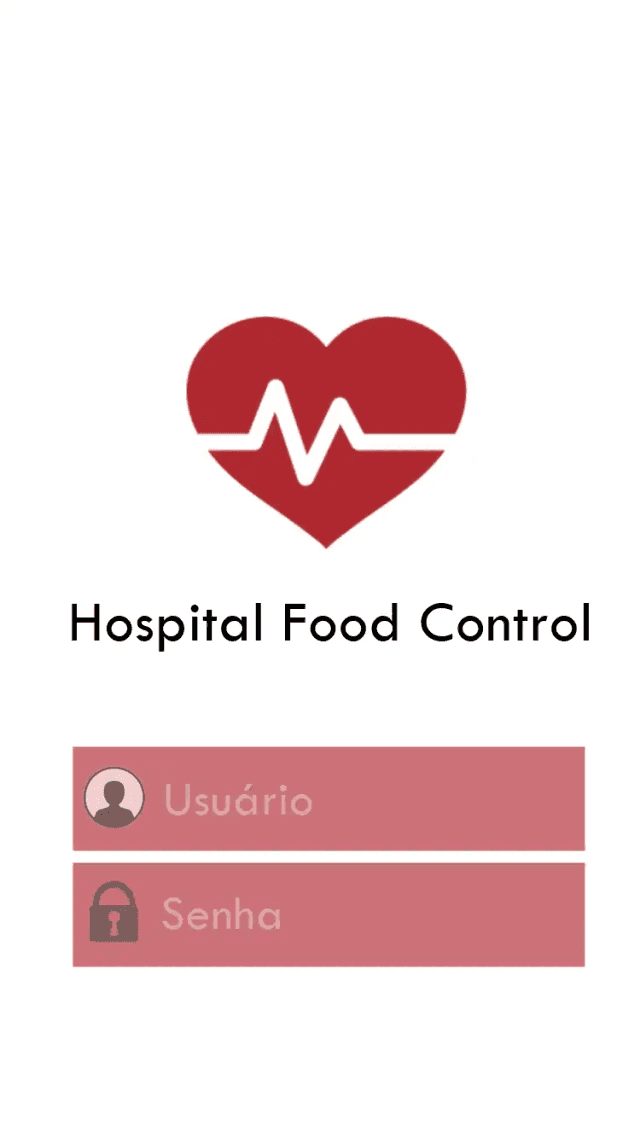The image size is (640, 1136).
Task: Tap the Usuário username field
Action: pos(328,798)
